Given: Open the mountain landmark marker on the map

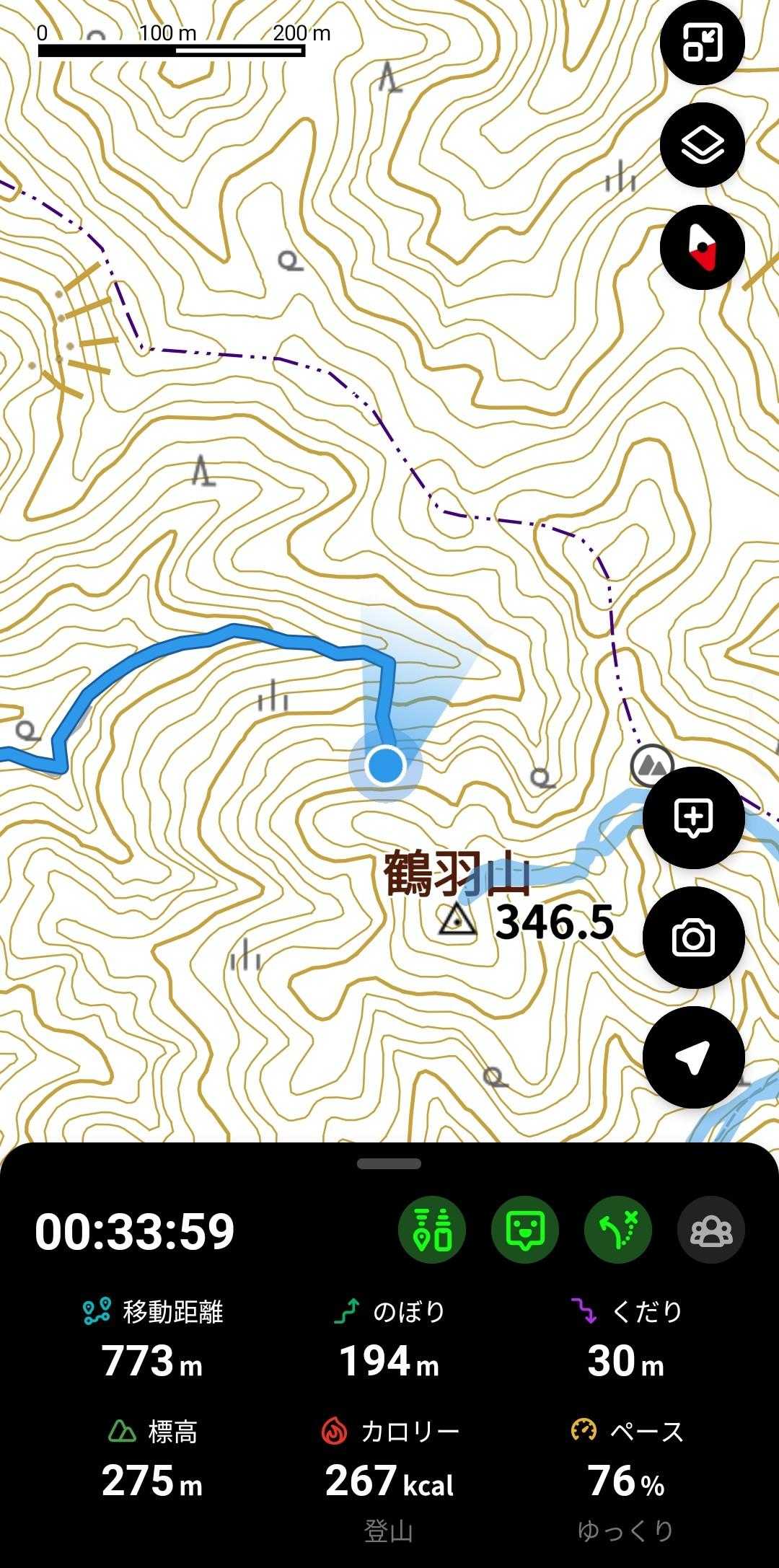Looking at the screenshot, I should click(x=652, y=765).
